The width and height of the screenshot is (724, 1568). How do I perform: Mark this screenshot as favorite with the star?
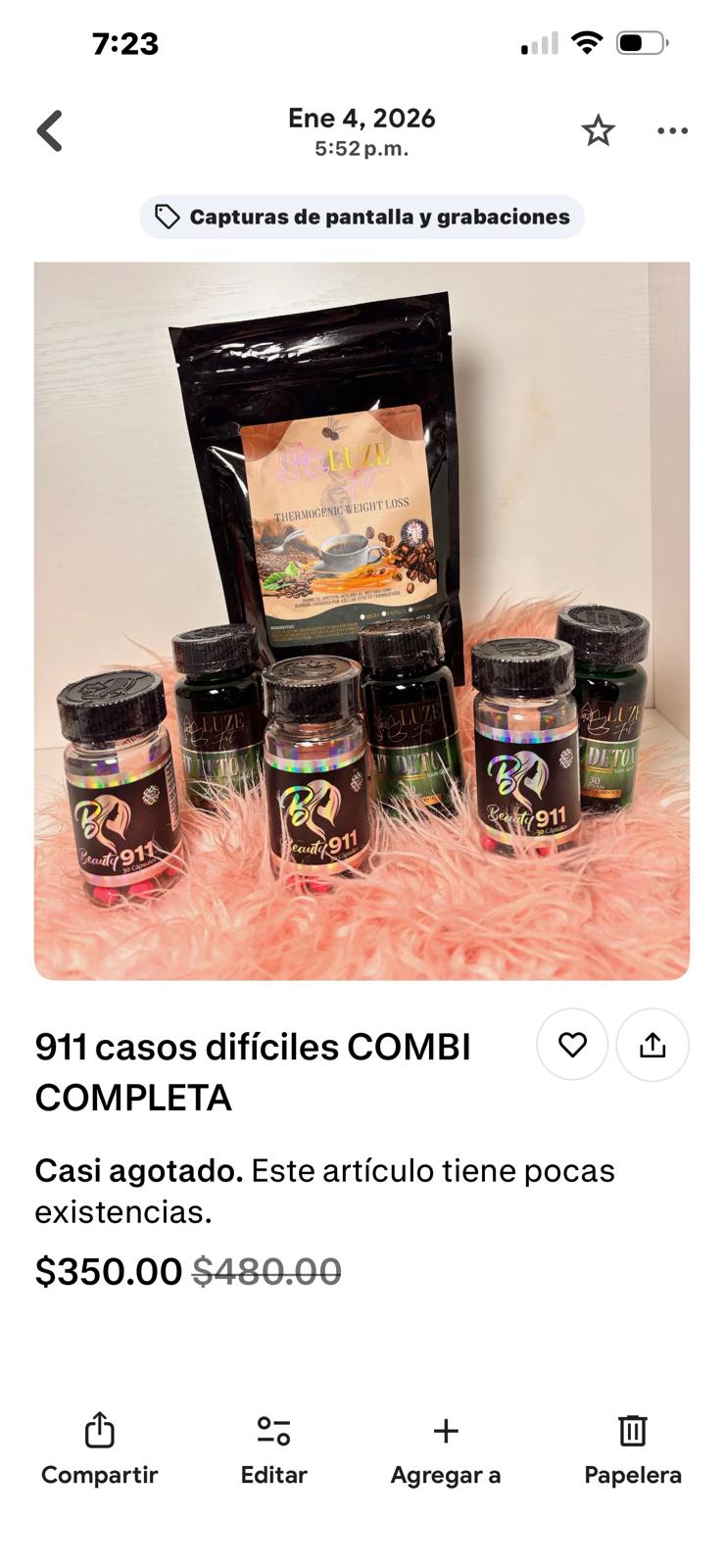[x=598, y=131]
